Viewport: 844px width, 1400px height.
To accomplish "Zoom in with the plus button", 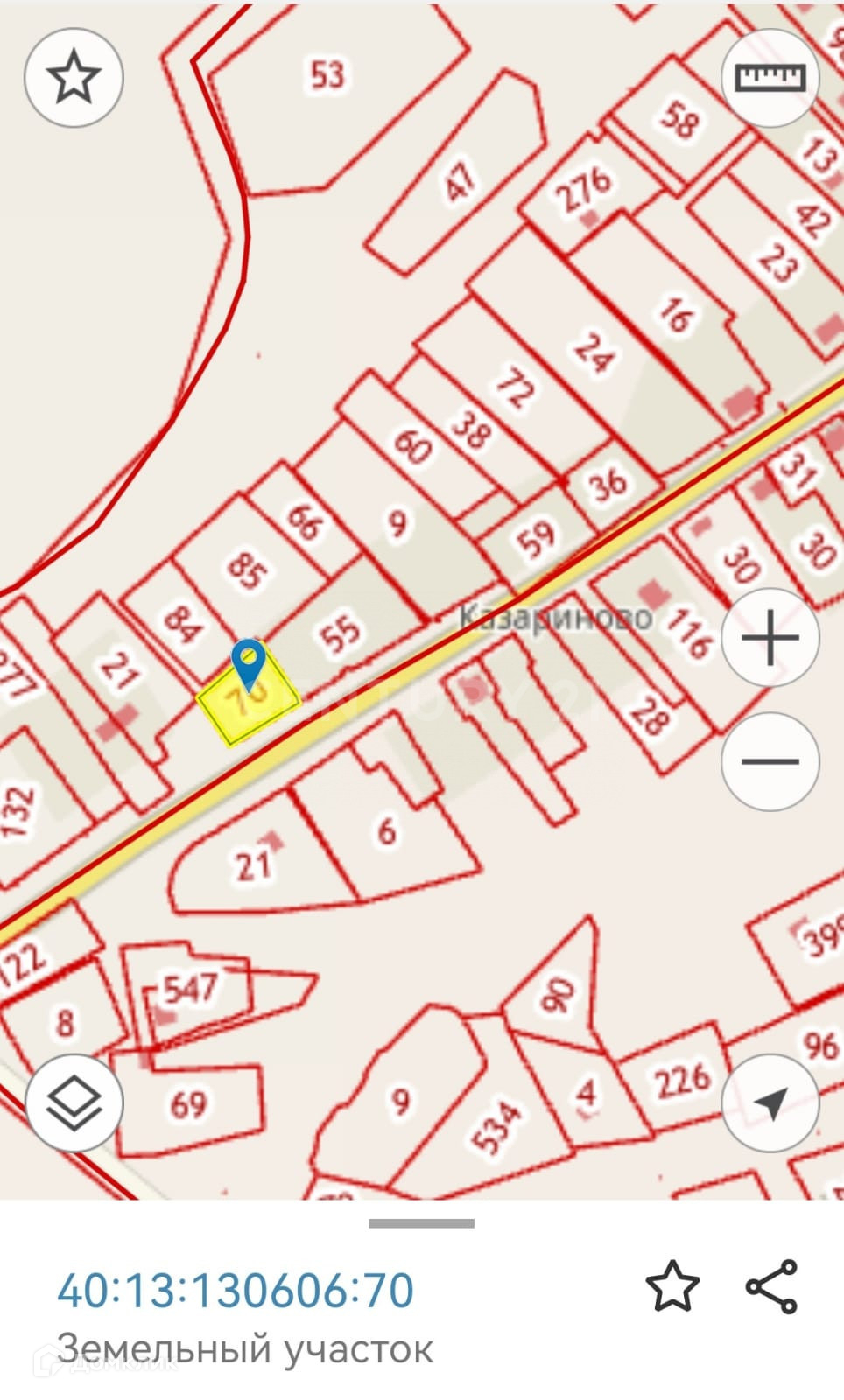I will pos(770,638).
